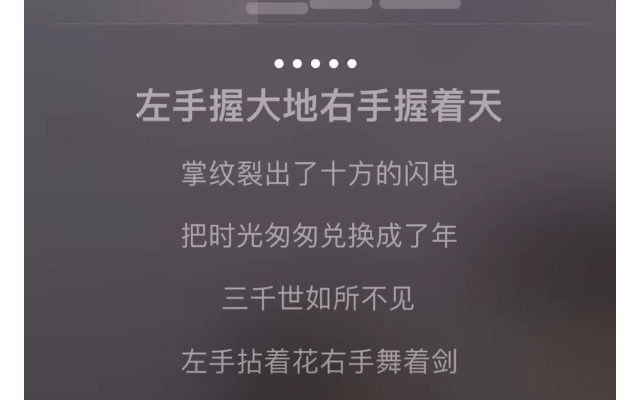Select the lyric line 三千世如所不见

319,298
